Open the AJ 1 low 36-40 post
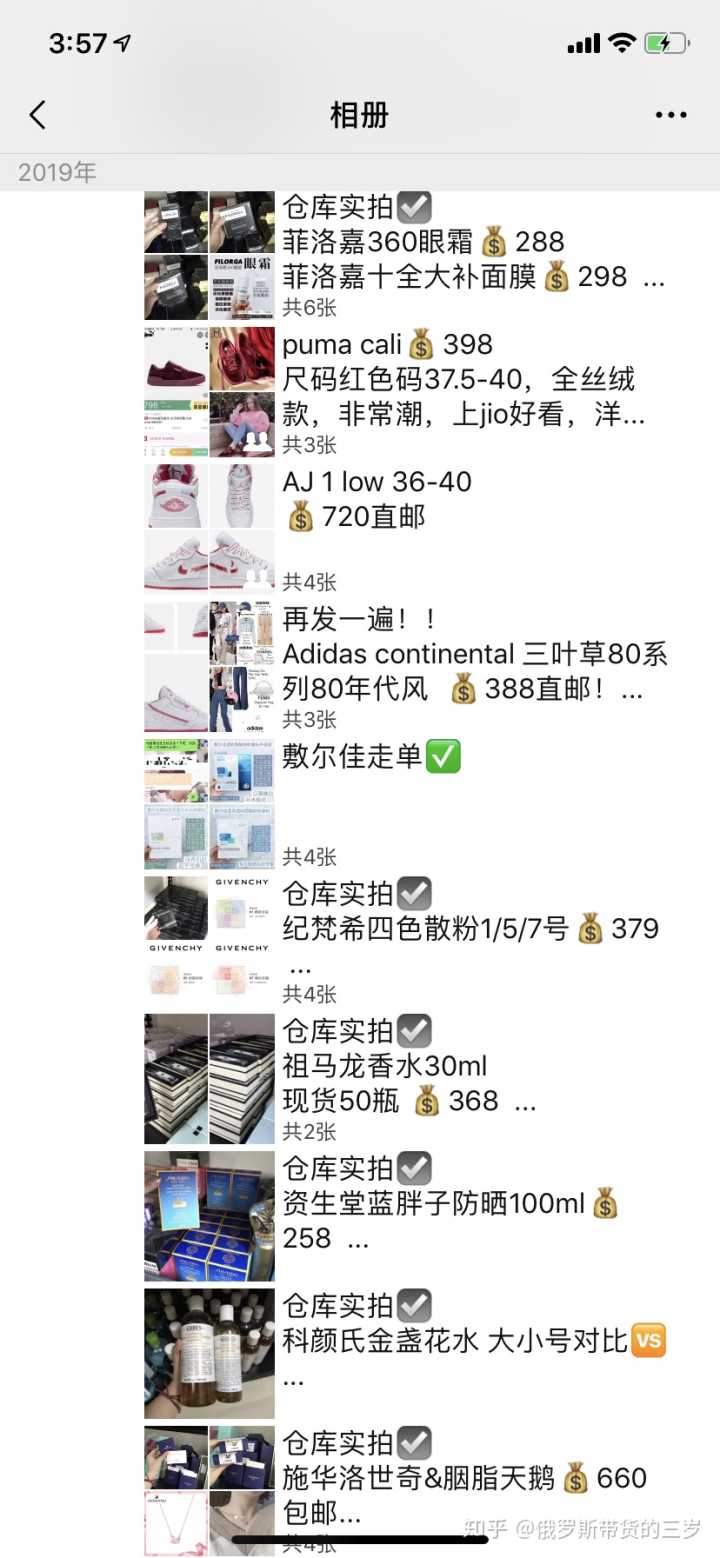 (x=400, y=500)
